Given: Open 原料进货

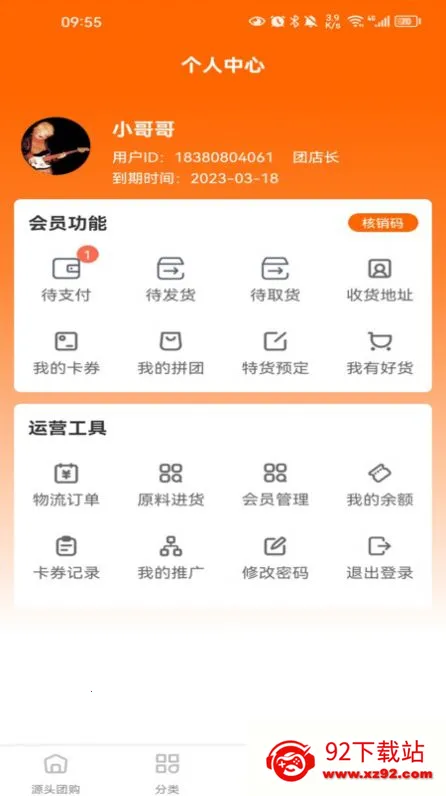Looking at the screenshot, I should pyautogui.click(x=170, y=485).
